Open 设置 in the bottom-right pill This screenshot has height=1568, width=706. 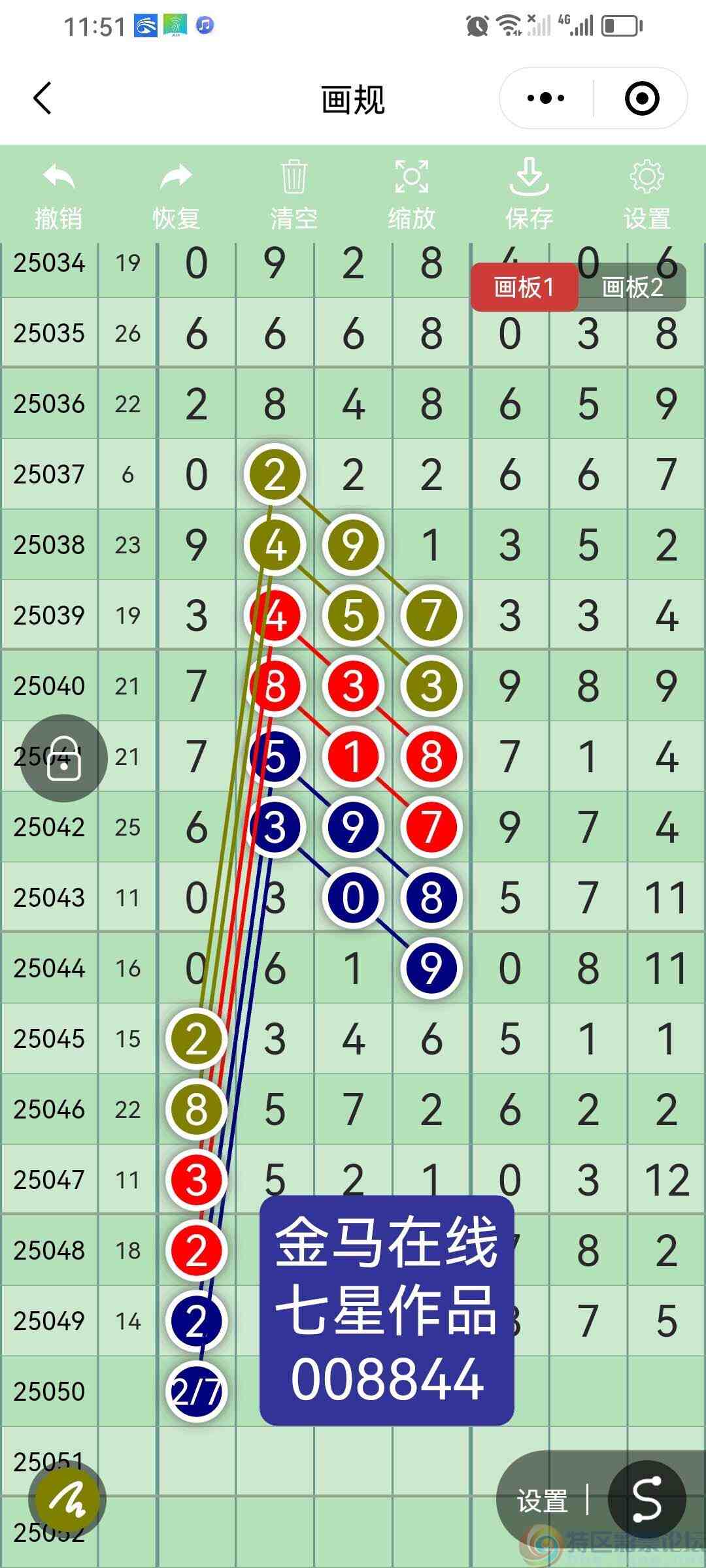tap(542, 1501)
